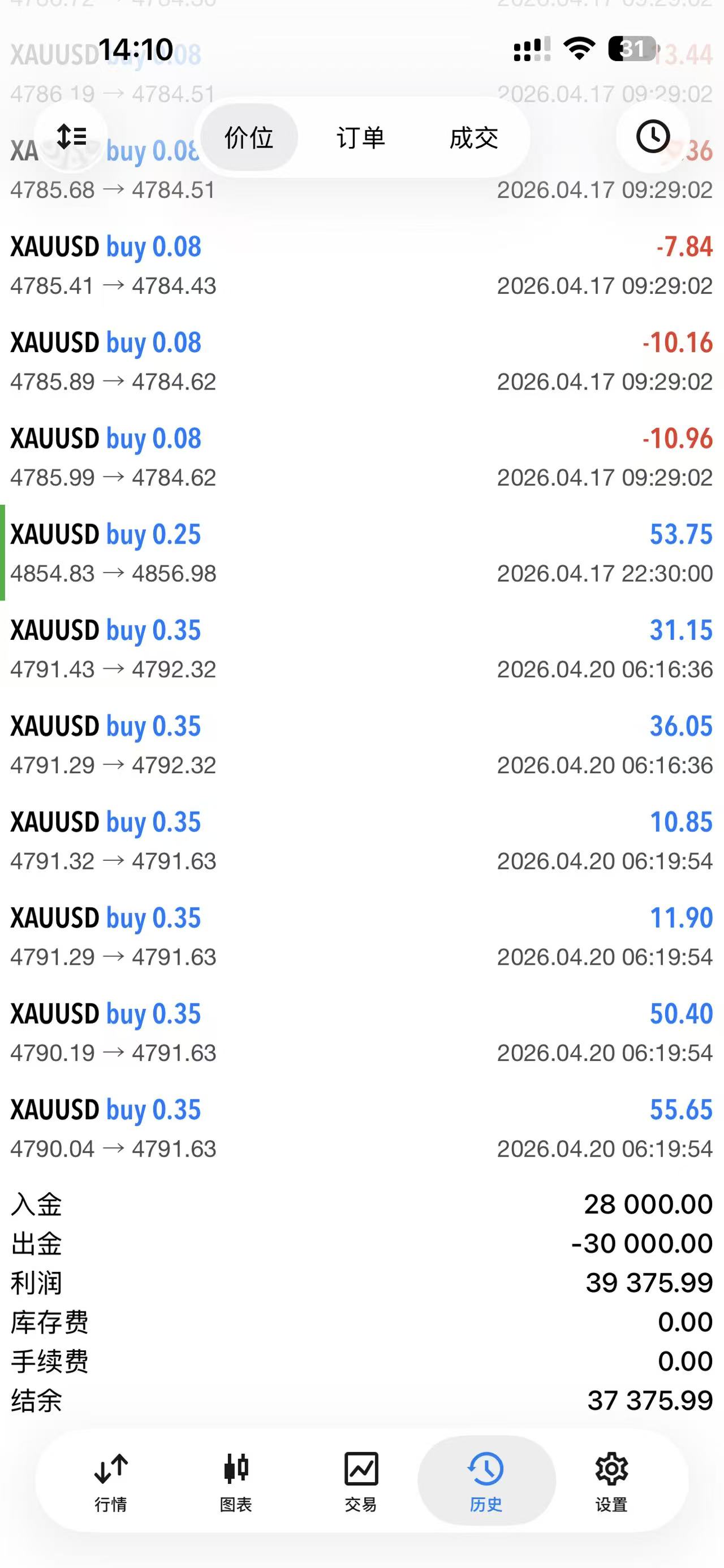Expand the trade with 50.40 profit

pos(361,1032)
